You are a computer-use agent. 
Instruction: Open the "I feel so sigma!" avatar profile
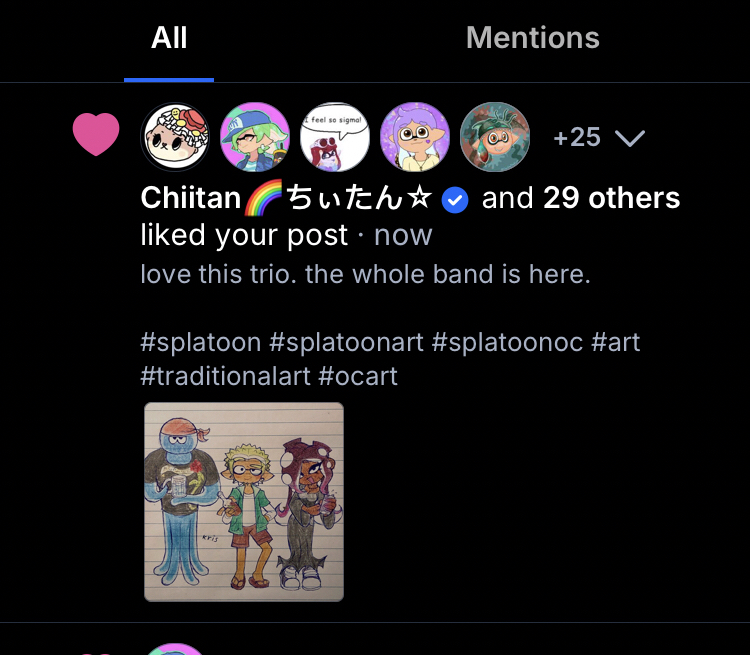click(x=335, y=137)
